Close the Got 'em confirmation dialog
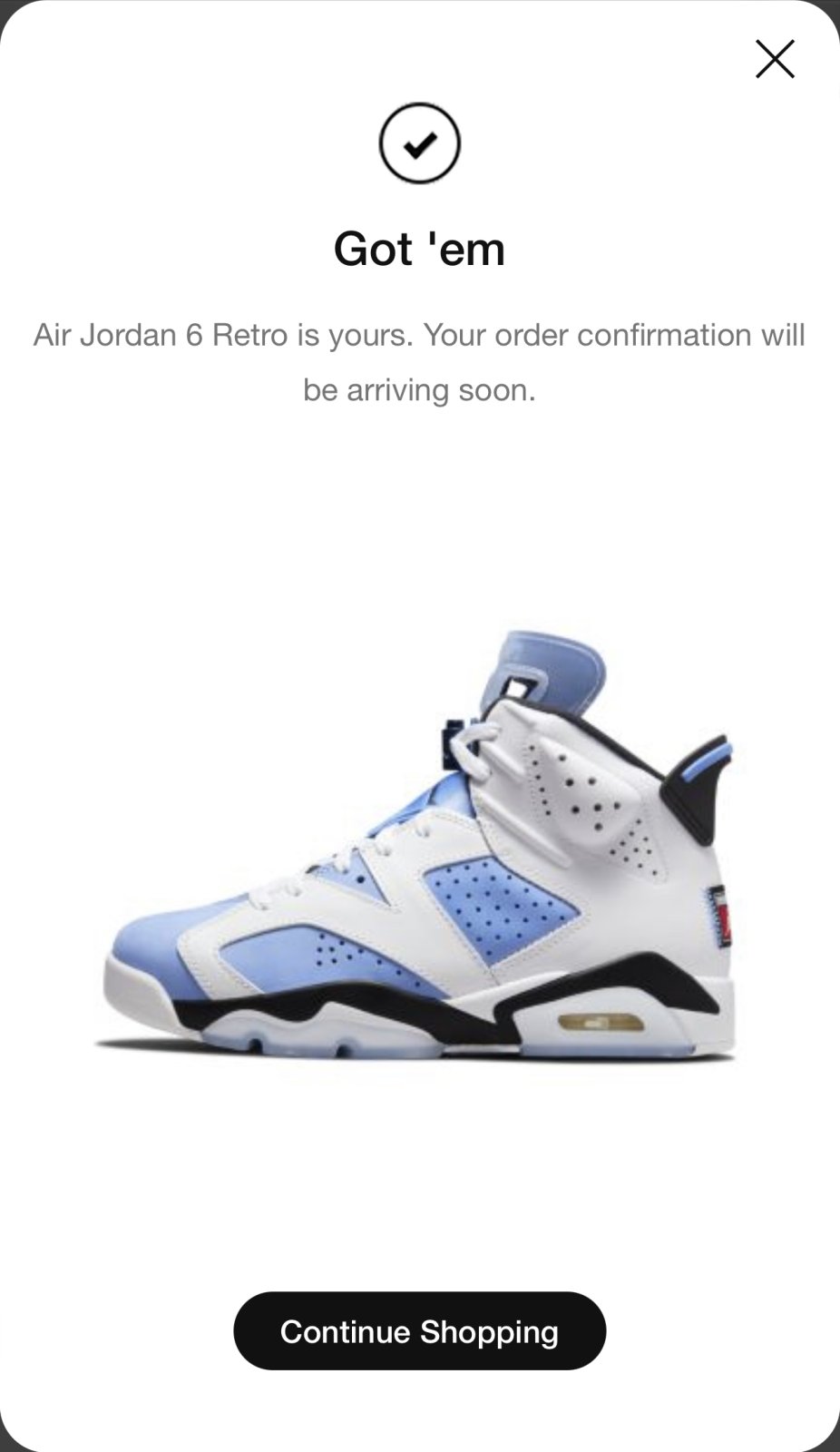 click(775, 60)
